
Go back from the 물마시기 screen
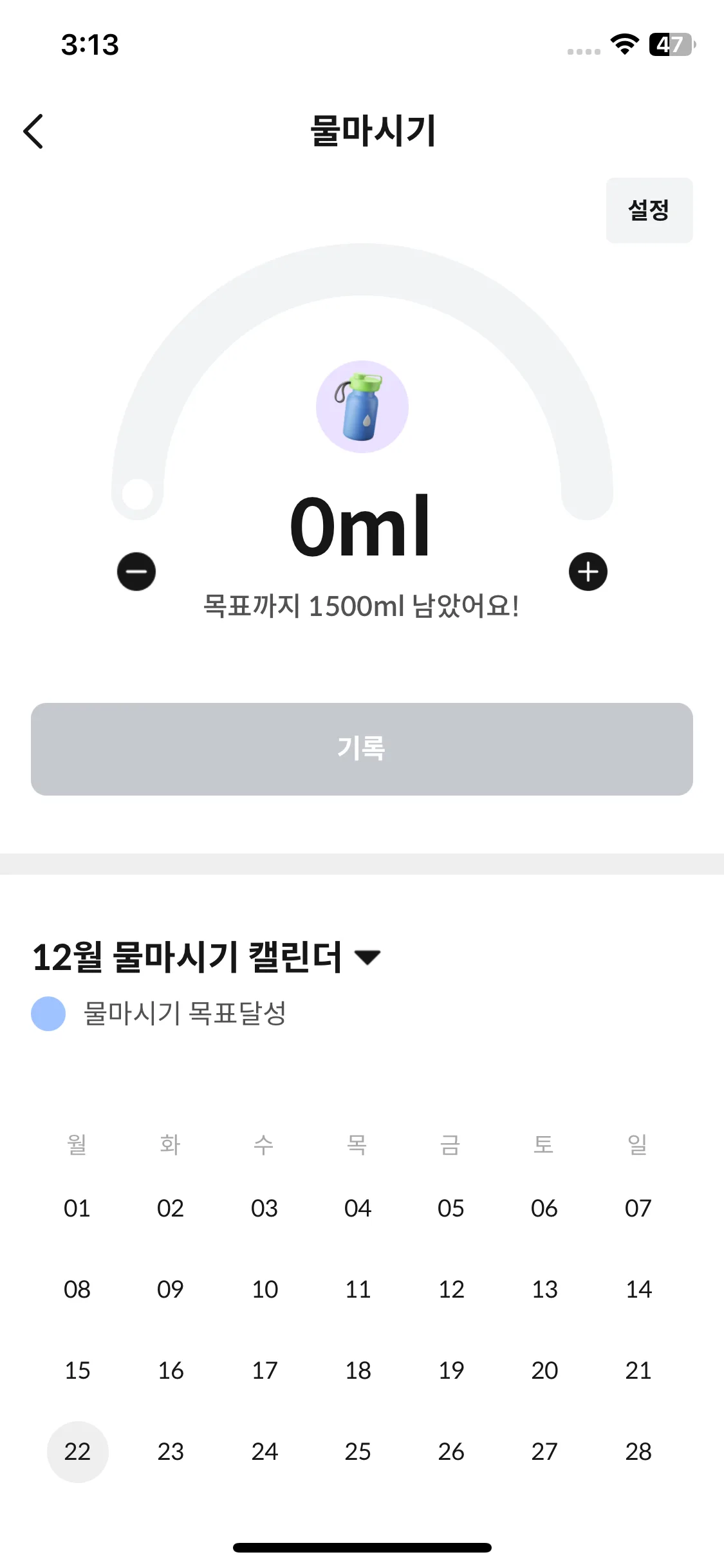pos(33,131)
